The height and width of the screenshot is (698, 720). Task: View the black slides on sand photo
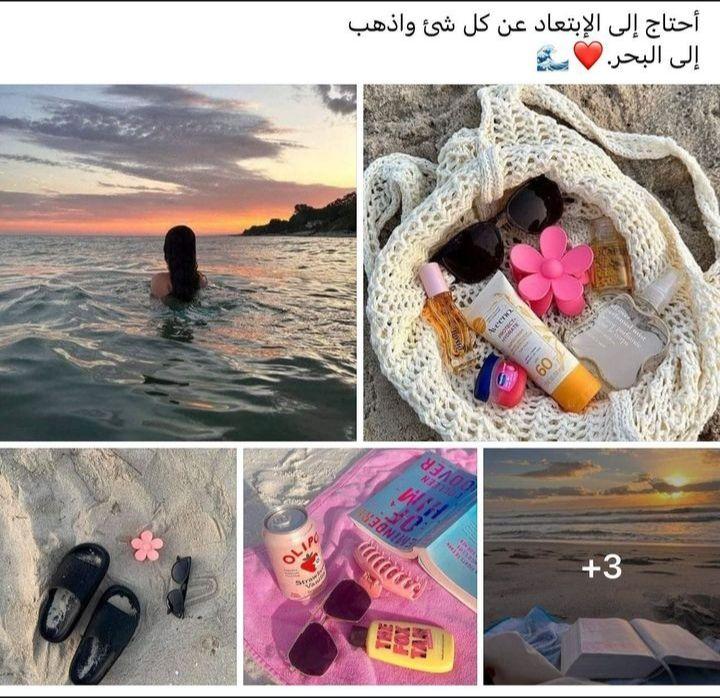(118, 566)
